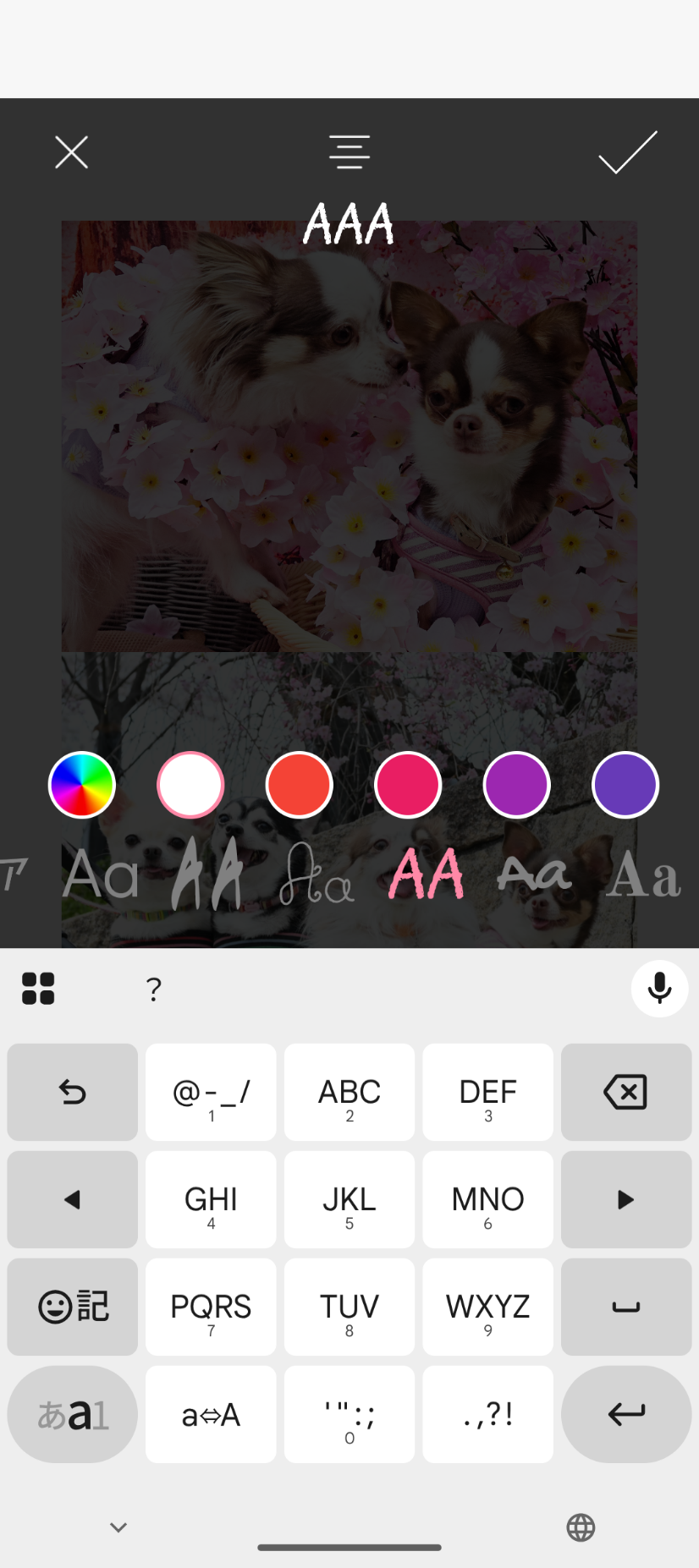Pick the pink-red color swatch

408,785
